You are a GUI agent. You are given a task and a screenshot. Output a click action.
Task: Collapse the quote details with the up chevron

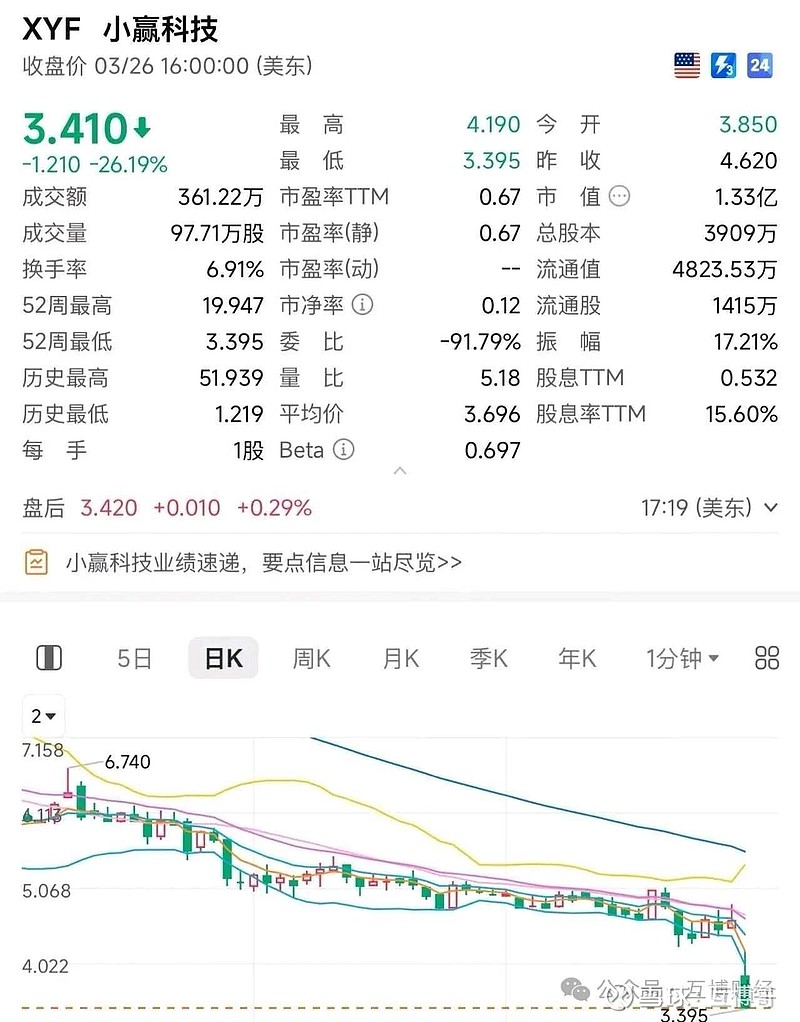400,470
